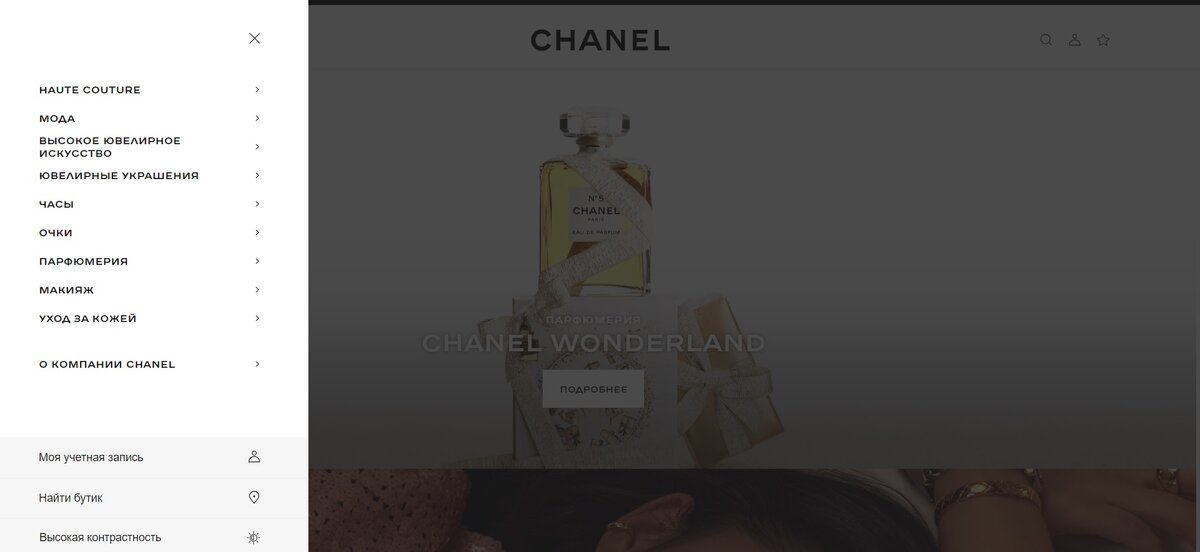Screen dimensions: 1200x552
Task: Expand the Макияж section
Action: tap(66, 290)
